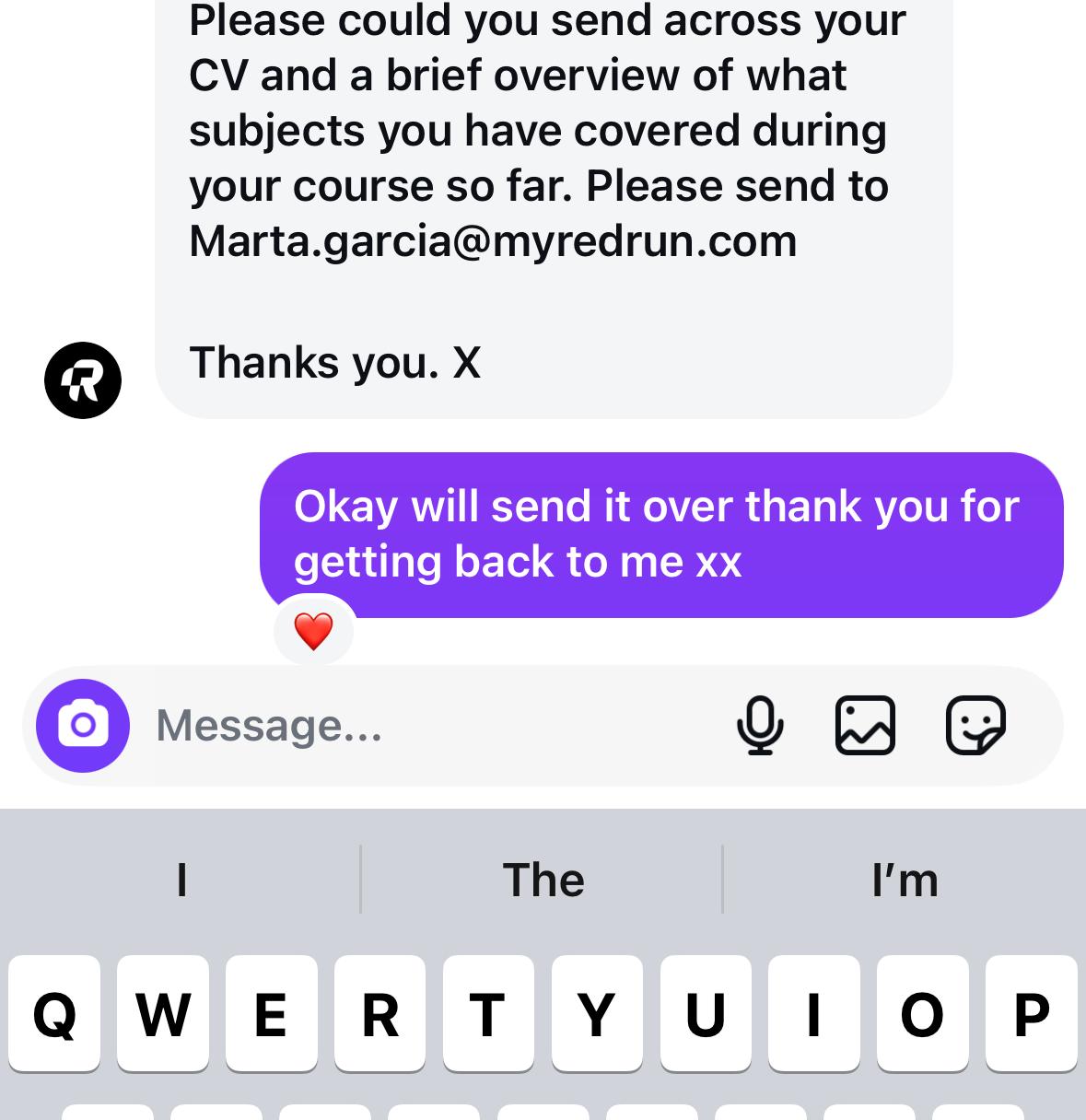Record a voice message with microphone
This screenshot has height=1120, width=1086.
click(x=760, y=726)
